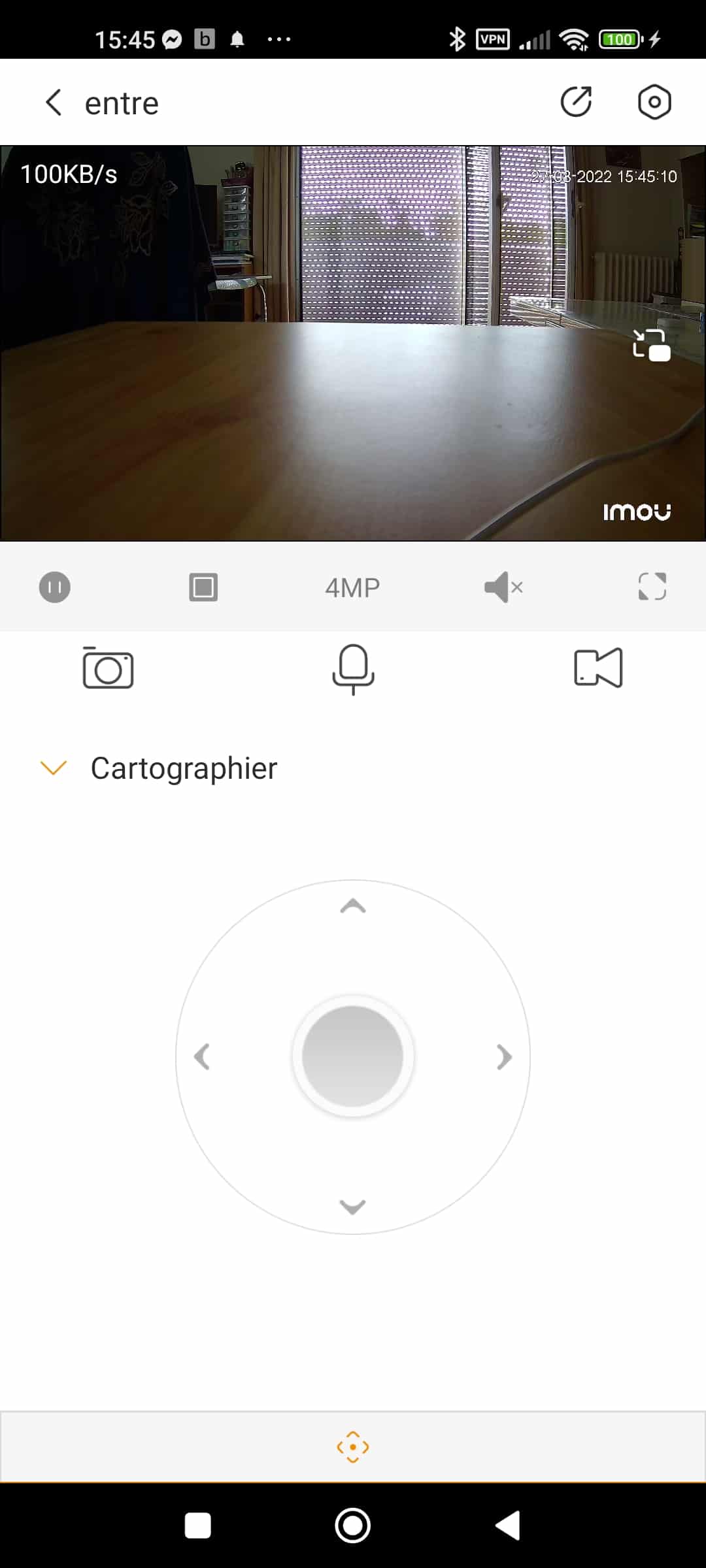Viewport: 706px width, 1568px height.
Task: Start talking through the microphone
Action: click(x=353, y=669)
